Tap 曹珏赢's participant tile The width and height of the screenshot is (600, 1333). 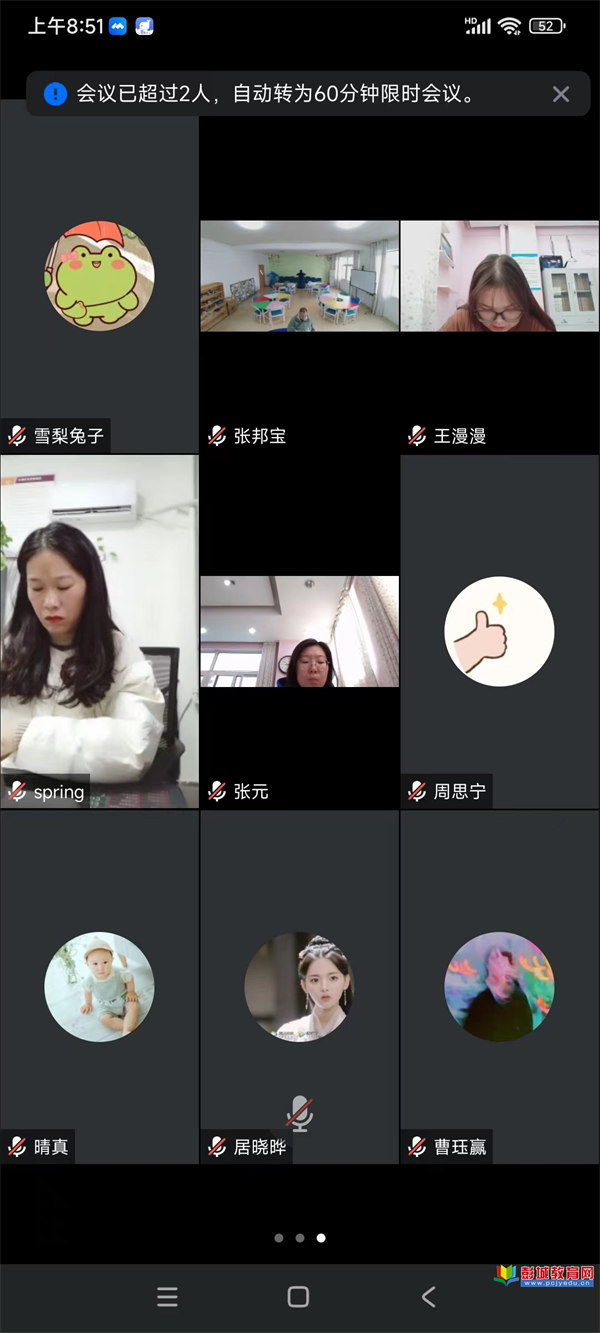[499, 987]
